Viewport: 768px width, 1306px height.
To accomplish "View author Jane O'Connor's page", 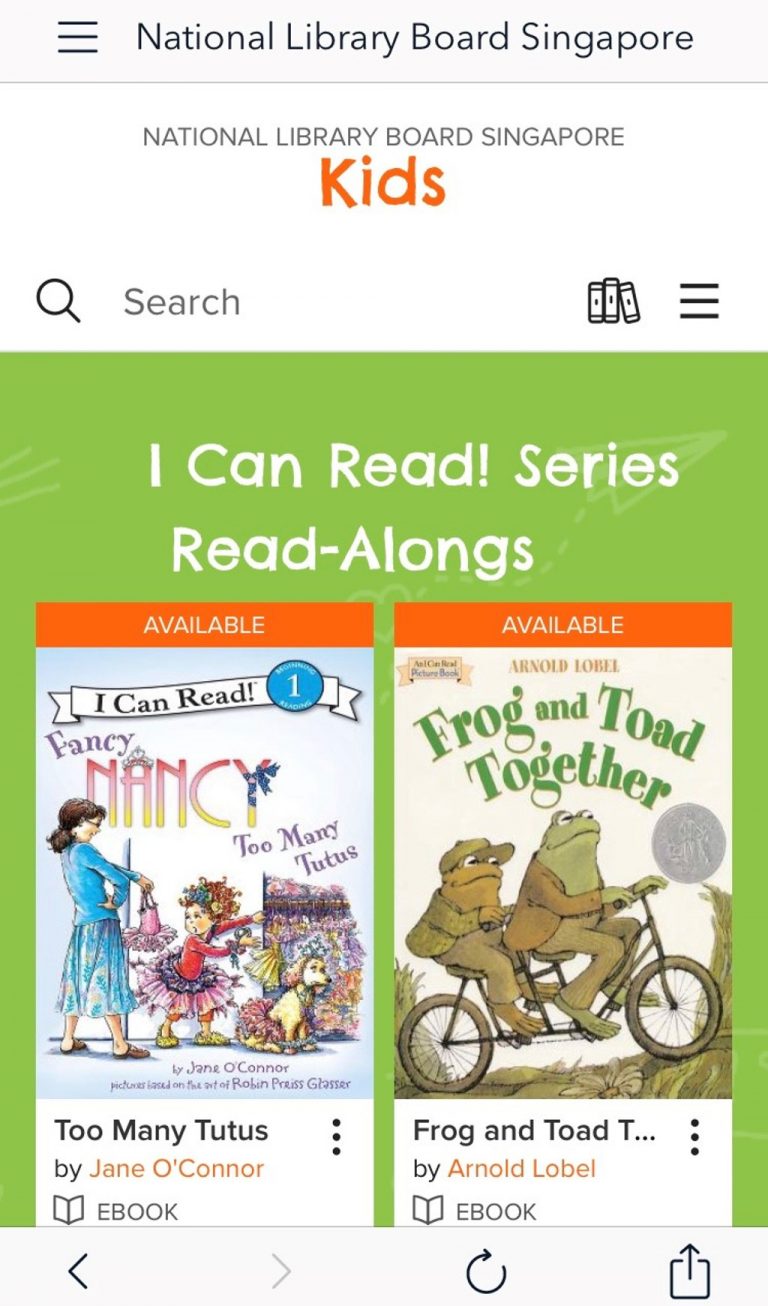I will point(177,1169).
